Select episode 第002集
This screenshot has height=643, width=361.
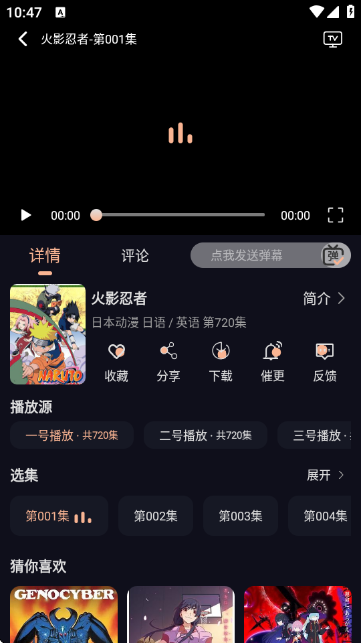[x=155, y=516]
